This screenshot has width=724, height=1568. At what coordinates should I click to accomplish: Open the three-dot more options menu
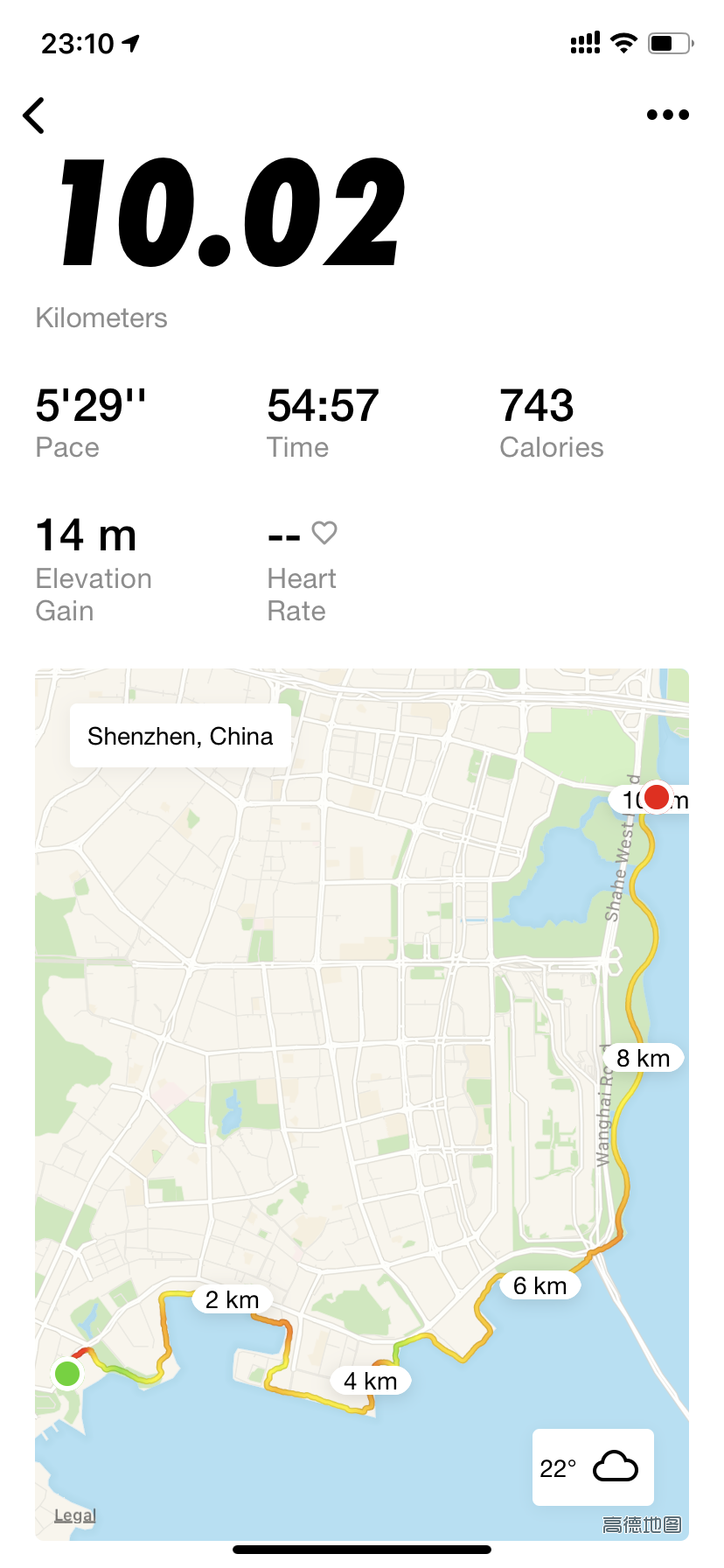(x=668, y=115)
